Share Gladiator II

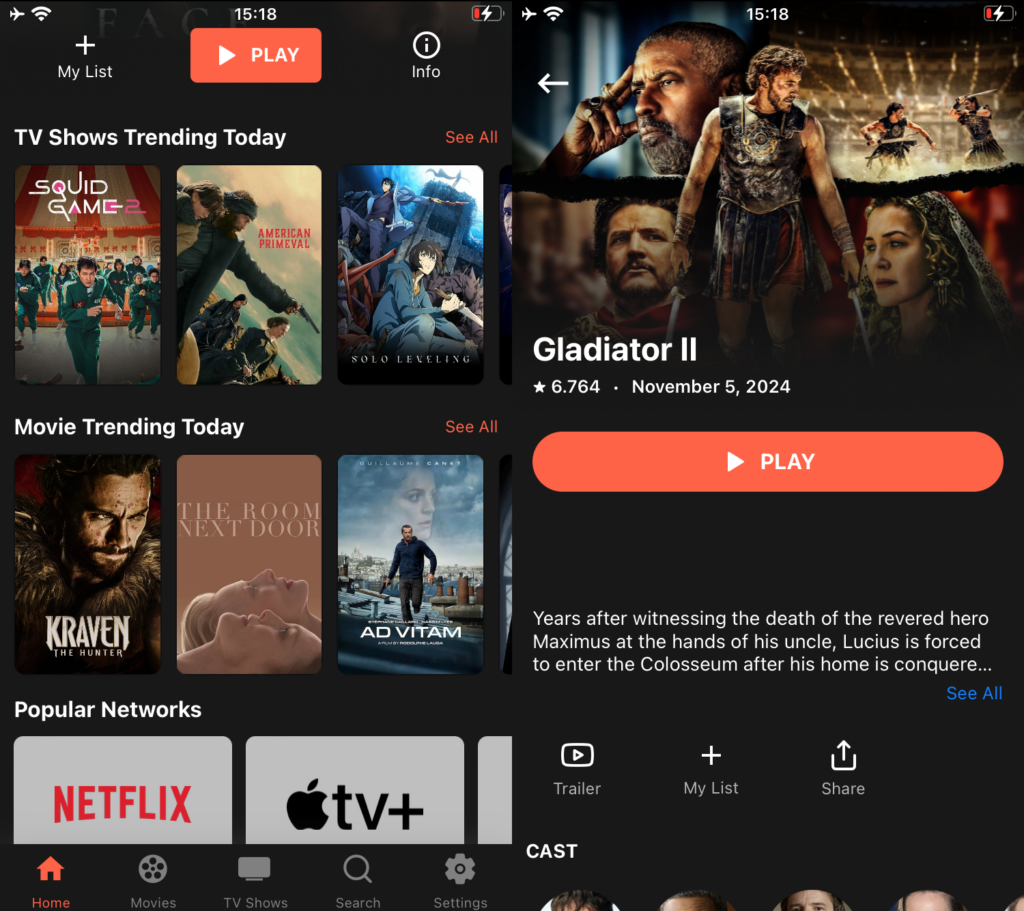(x=843, y=768)
